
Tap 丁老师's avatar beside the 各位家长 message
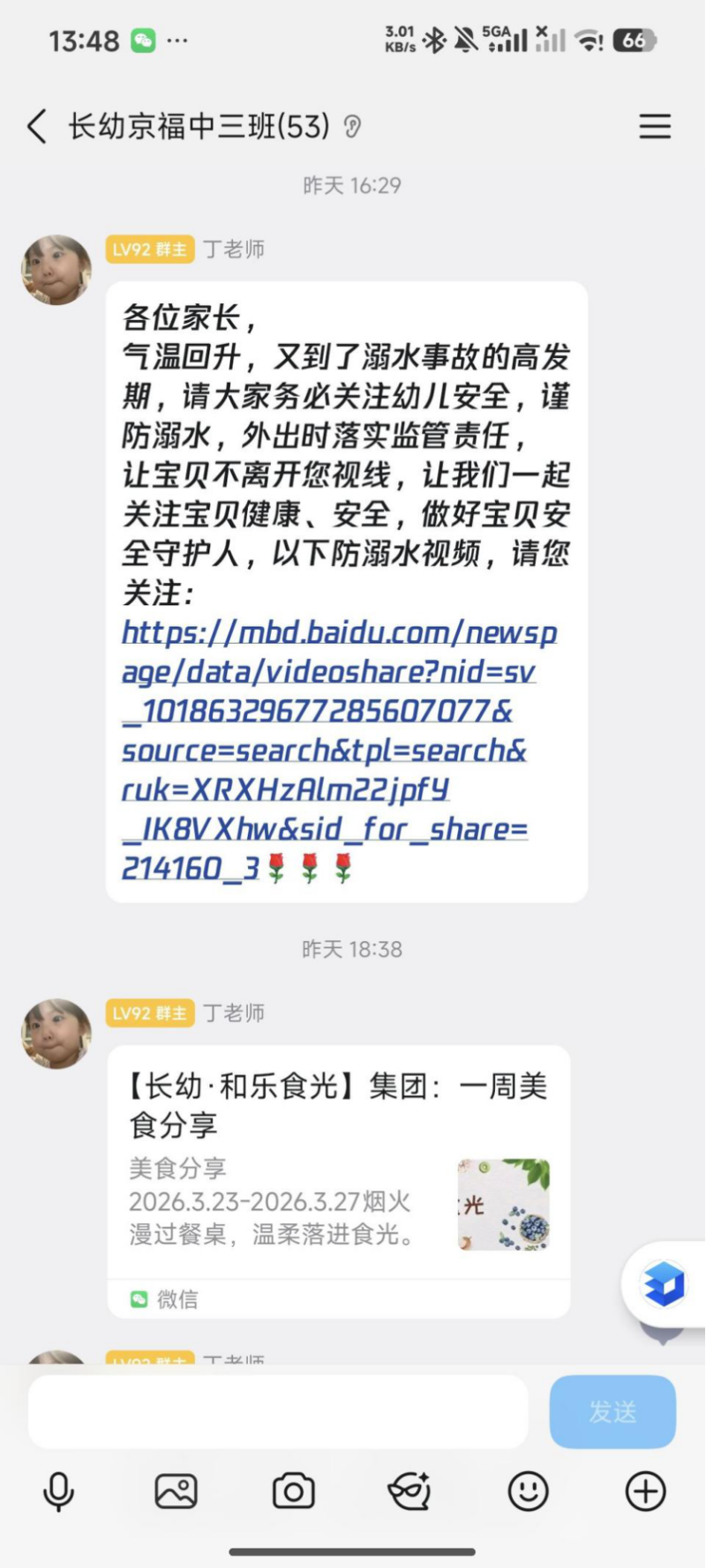(56, 270)
